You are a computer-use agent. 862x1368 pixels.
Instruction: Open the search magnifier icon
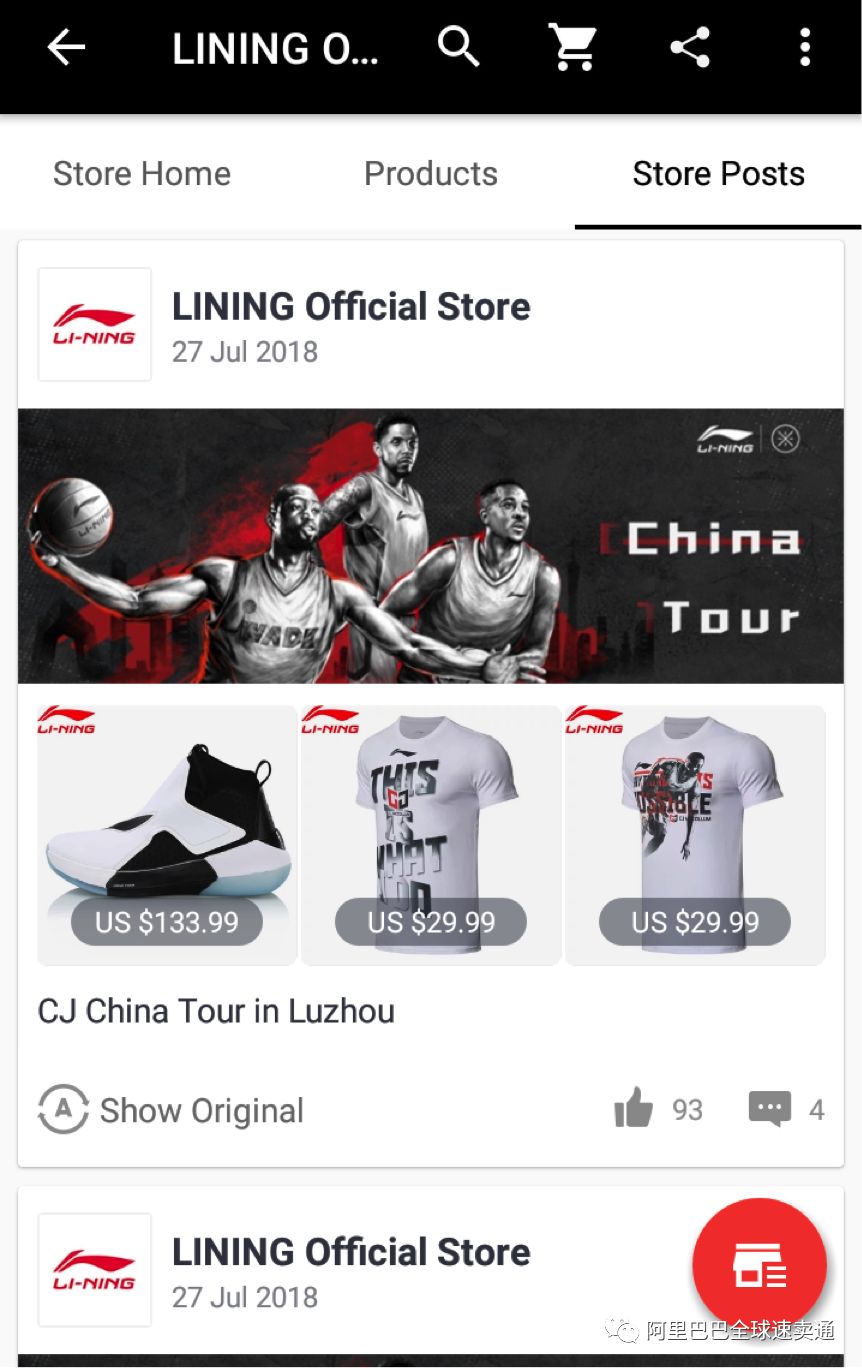(x=459, y=47)
